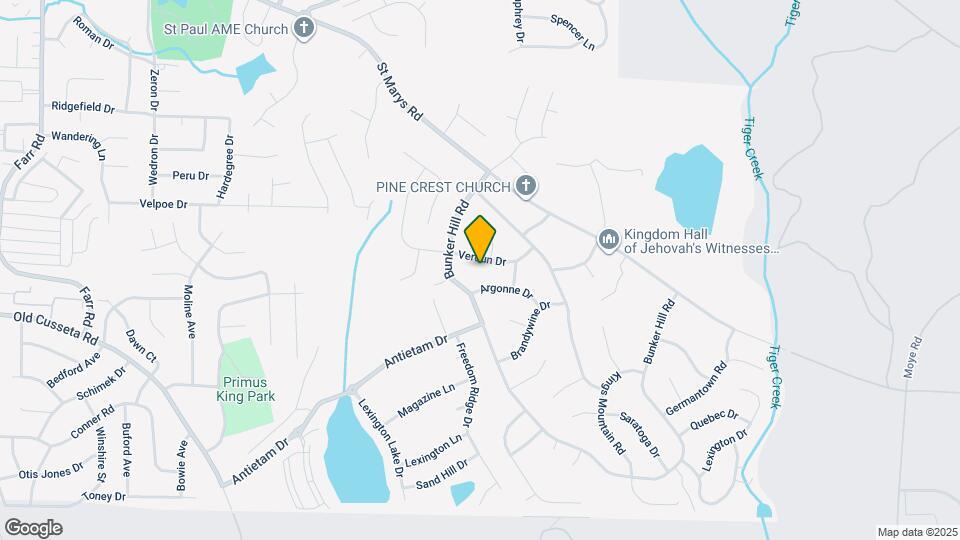Tap the orange location pin on Verdun Dr
Viewport: 960px width, 540px height.
point(480,240)
